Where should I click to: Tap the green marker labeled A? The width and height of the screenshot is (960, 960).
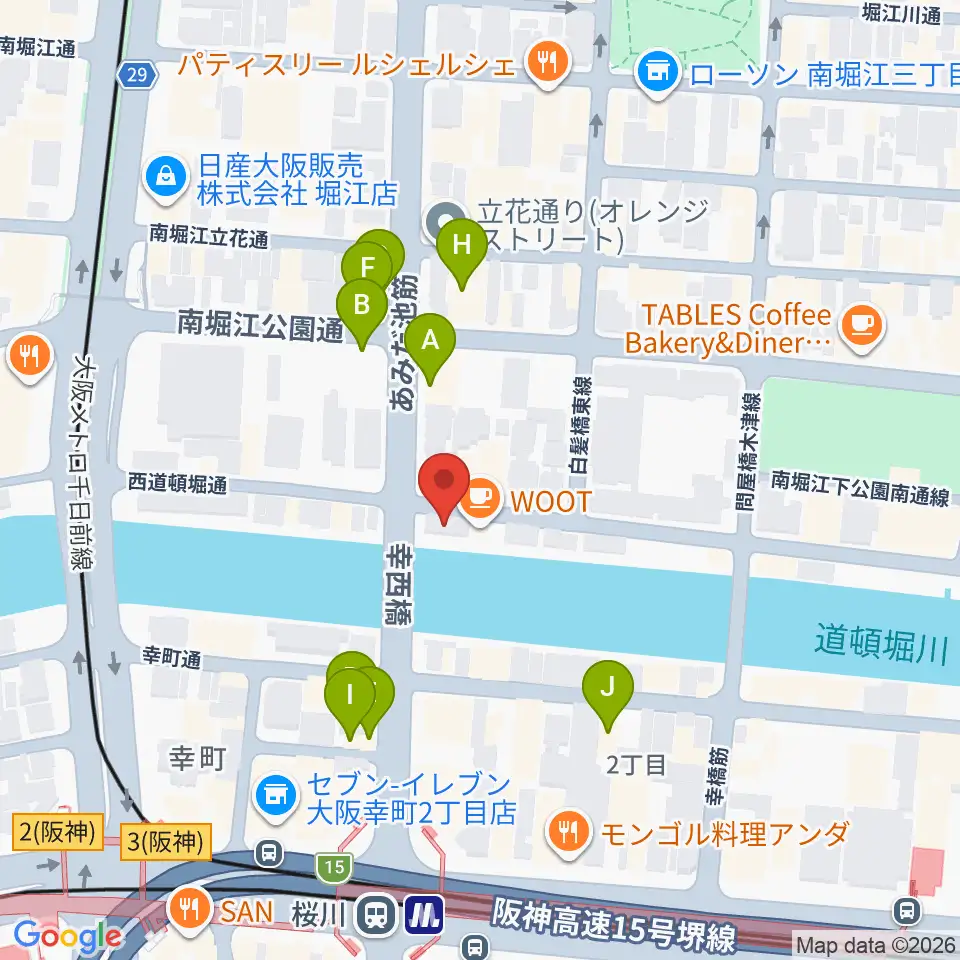(430, 345)
